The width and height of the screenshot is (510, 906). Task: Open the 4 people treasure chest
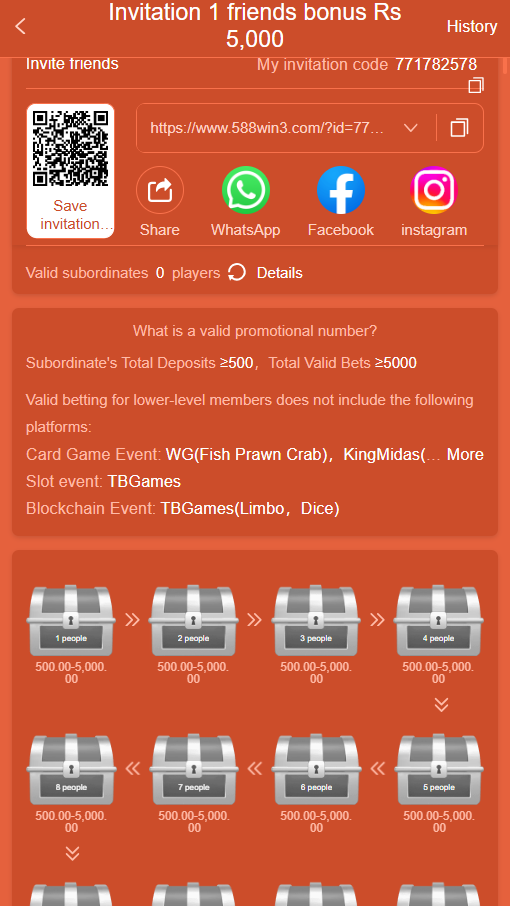click(438, 621)
